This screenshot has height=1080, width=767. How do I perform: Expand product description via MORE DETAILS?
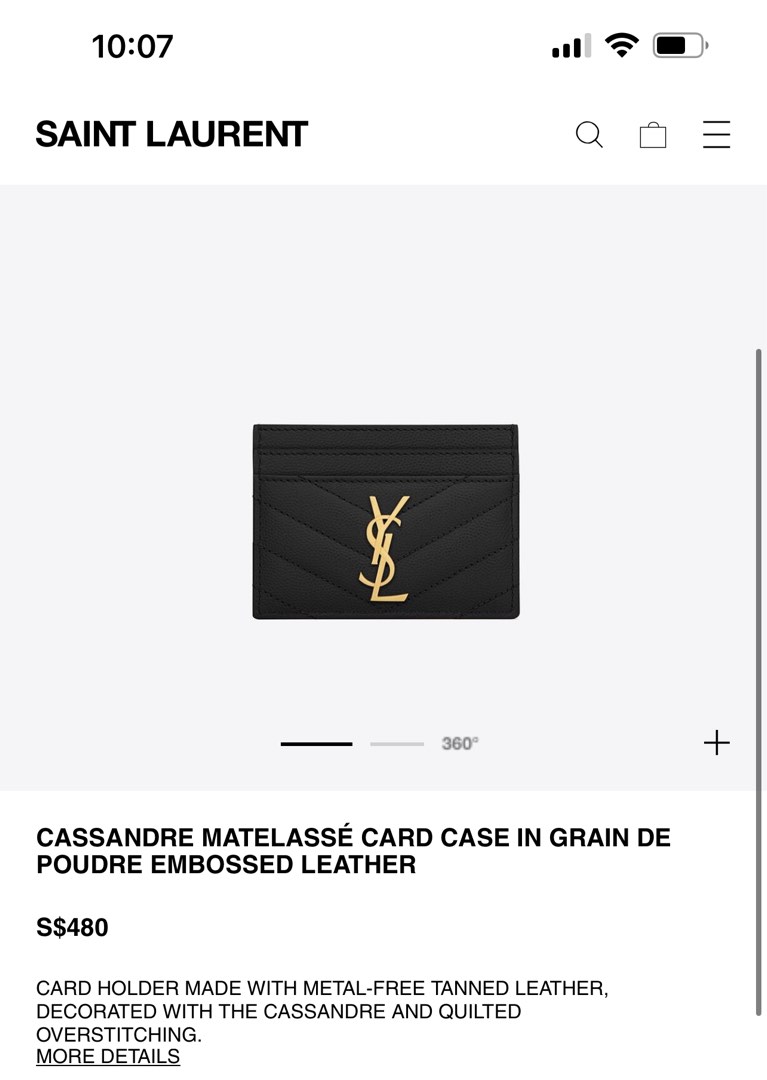click(107, 1056)
